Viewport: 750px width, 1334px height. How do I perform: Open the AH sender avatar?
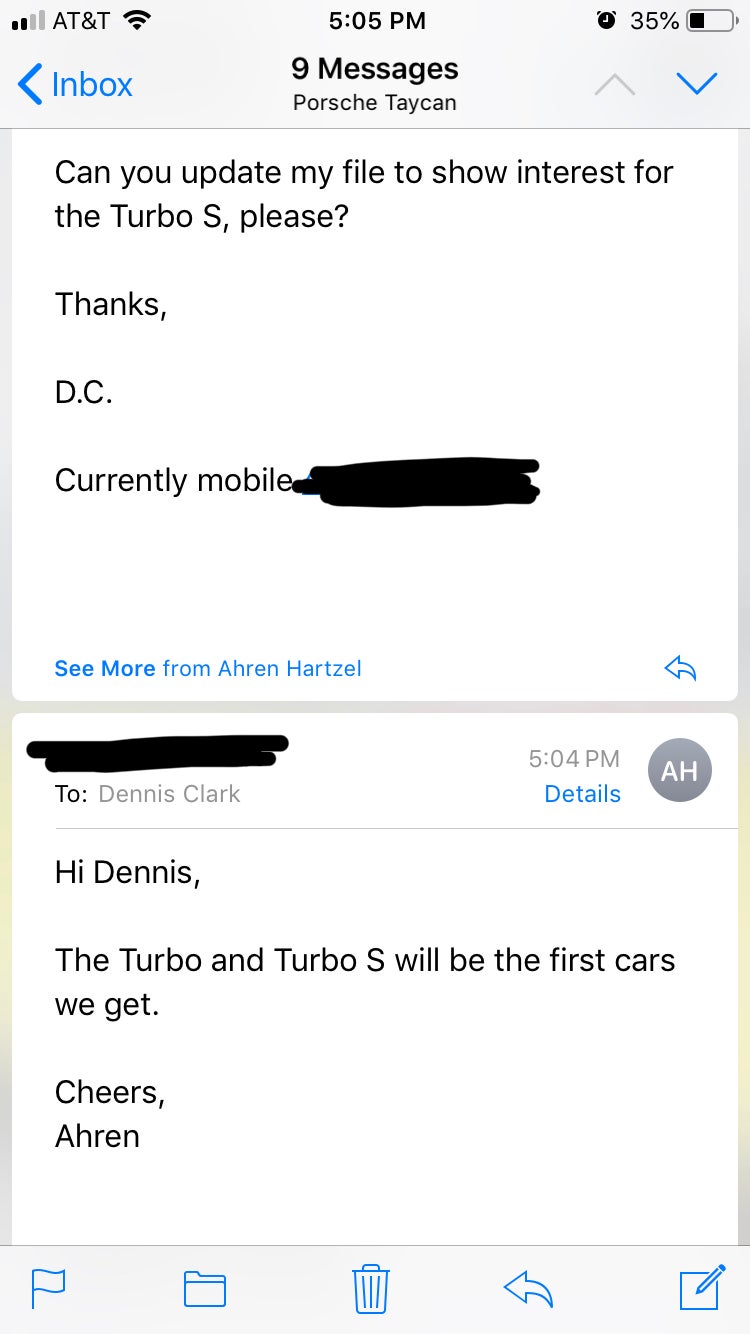[x=680, y=771]
